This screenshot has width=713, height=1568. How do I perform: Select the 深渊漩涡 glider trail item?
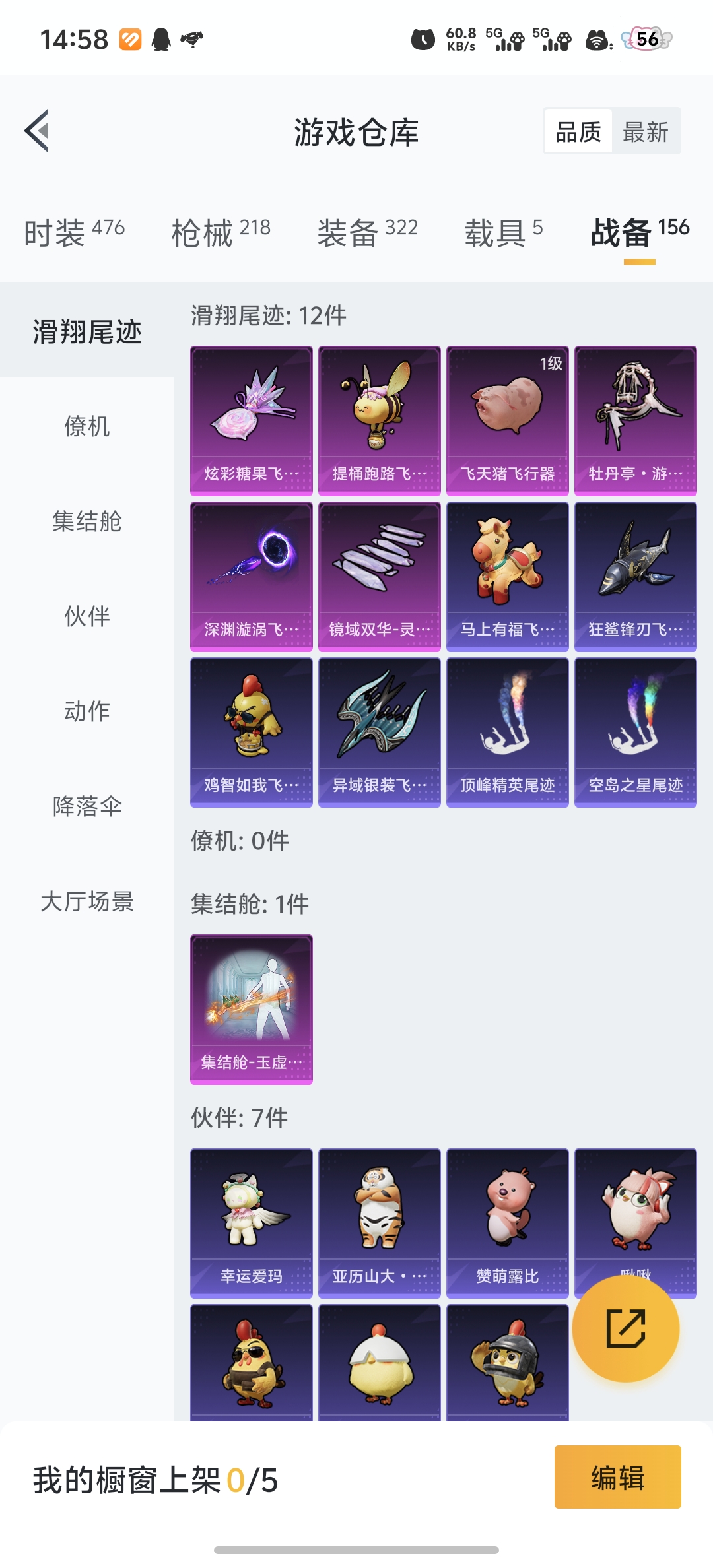[x=251, y=576]
